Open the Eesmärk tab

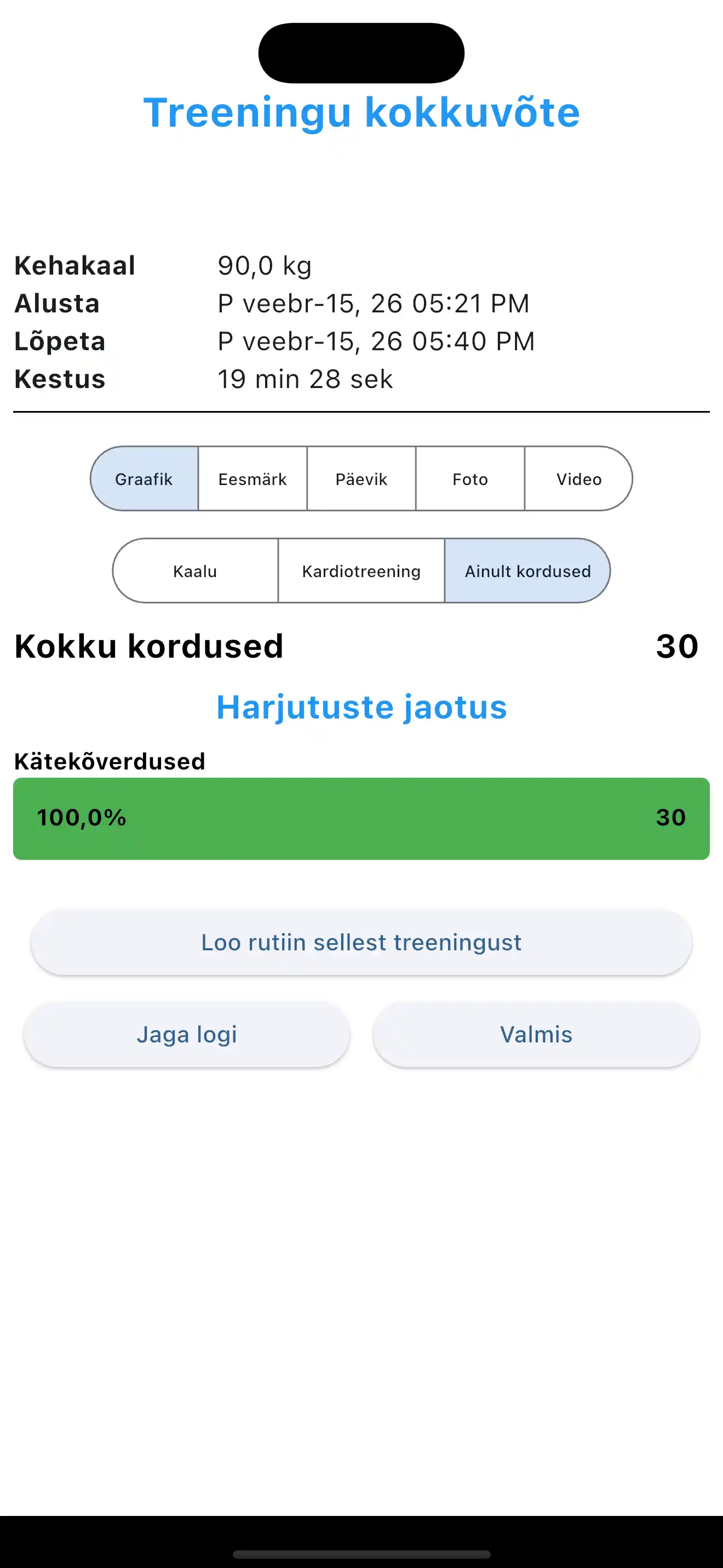(253, 478)
